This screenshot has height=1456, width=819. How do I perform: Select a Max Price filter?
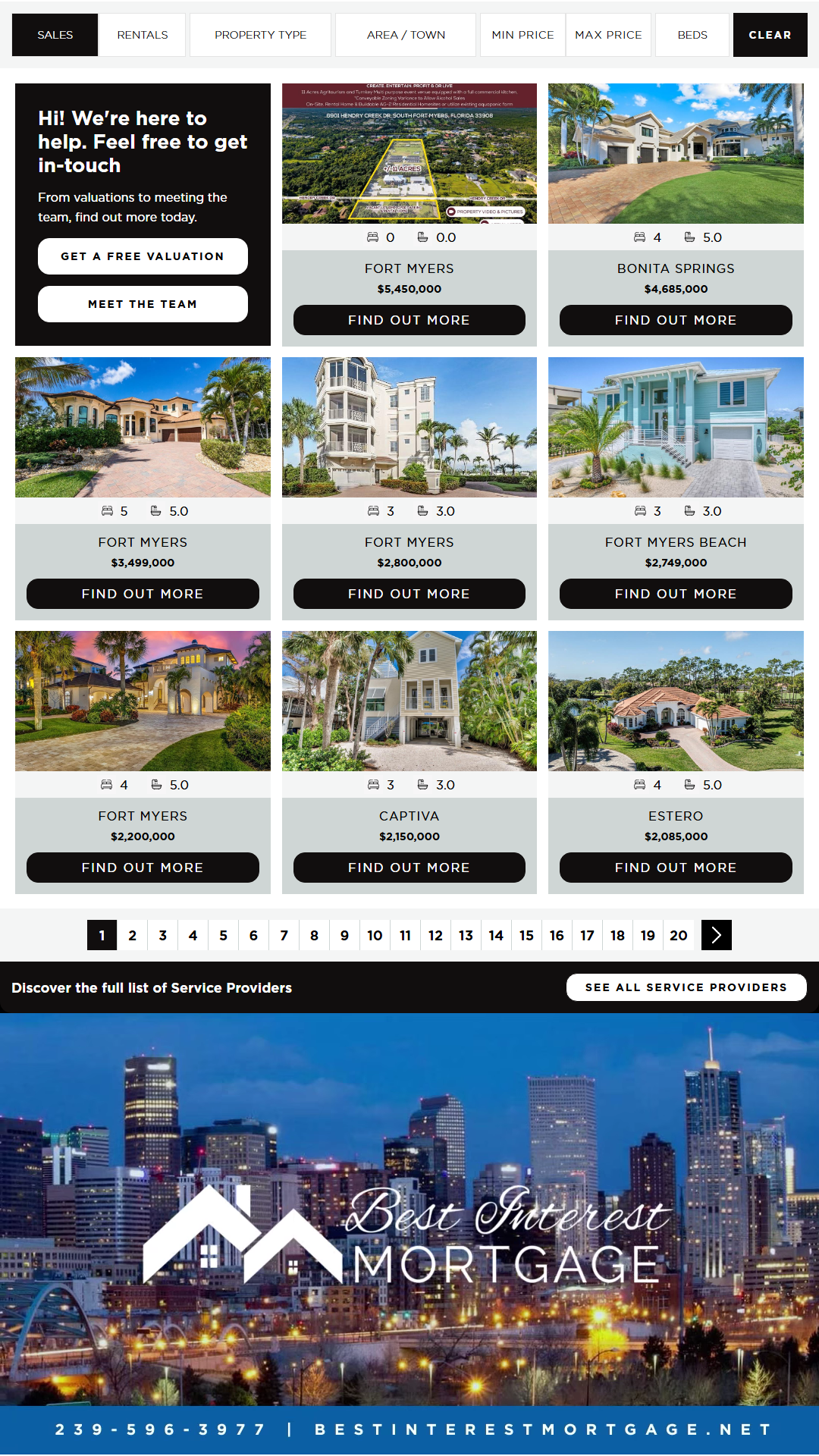[608, 35]
